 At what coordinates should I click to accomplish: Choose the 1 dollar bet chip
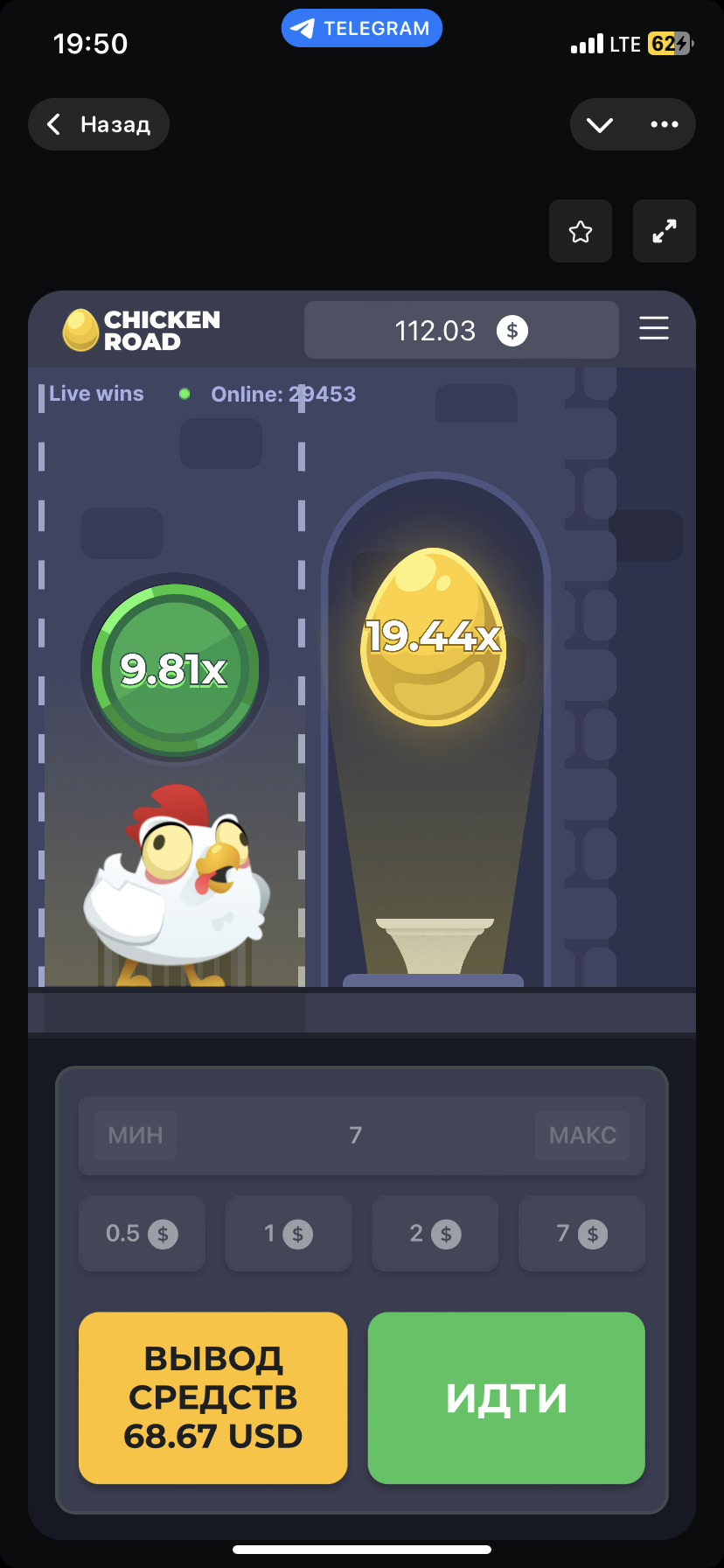[x=289, y=1234]
